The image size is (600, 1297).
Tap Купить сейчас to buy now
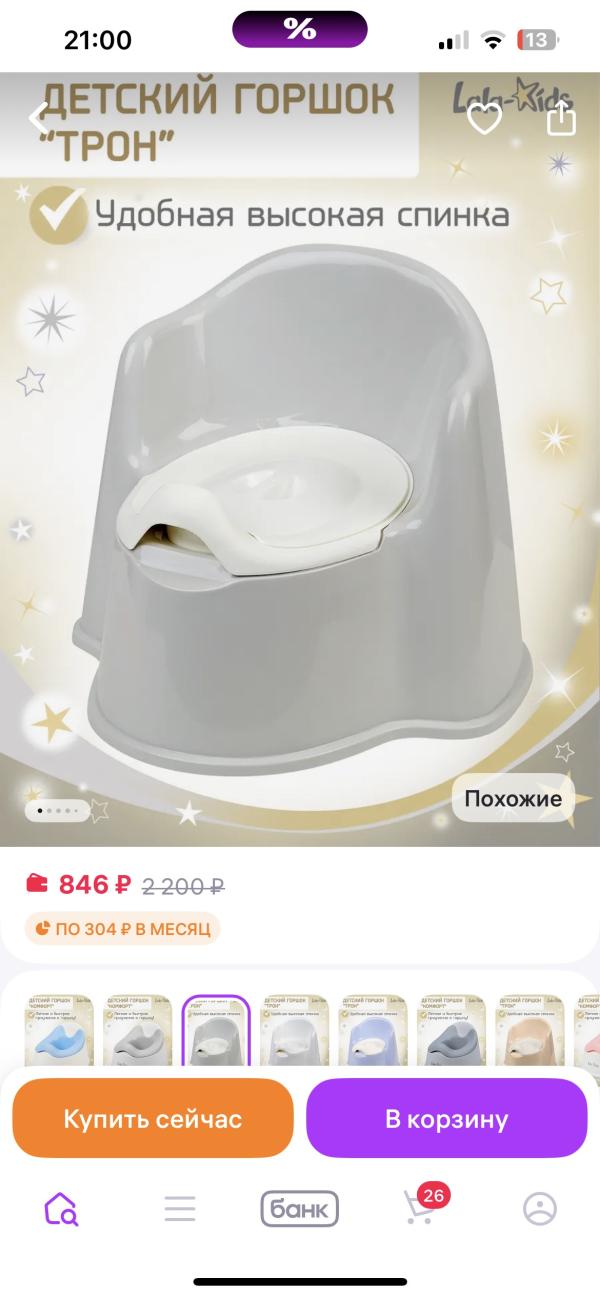[x=153, y=1118]
